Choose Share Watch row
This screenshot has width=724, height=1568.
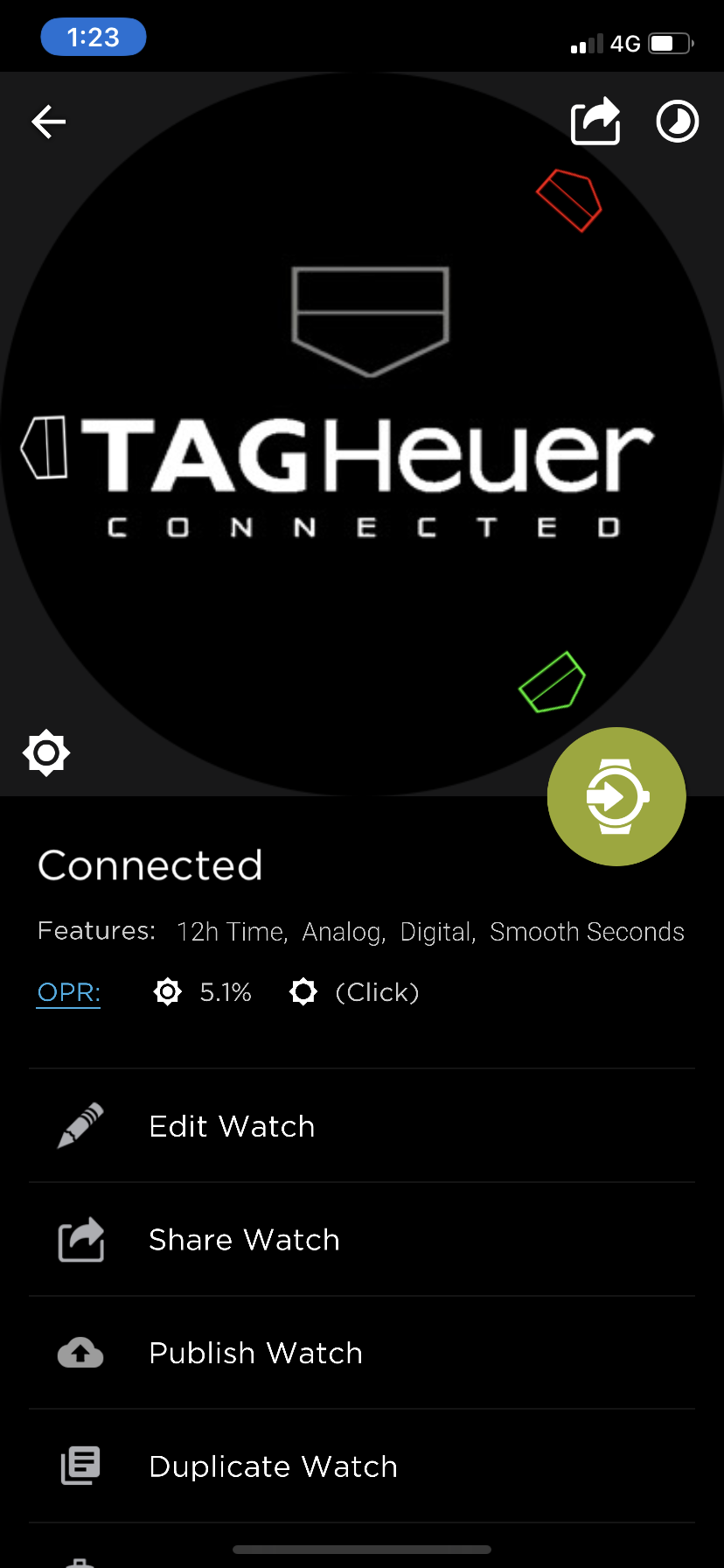point(362,1240)
